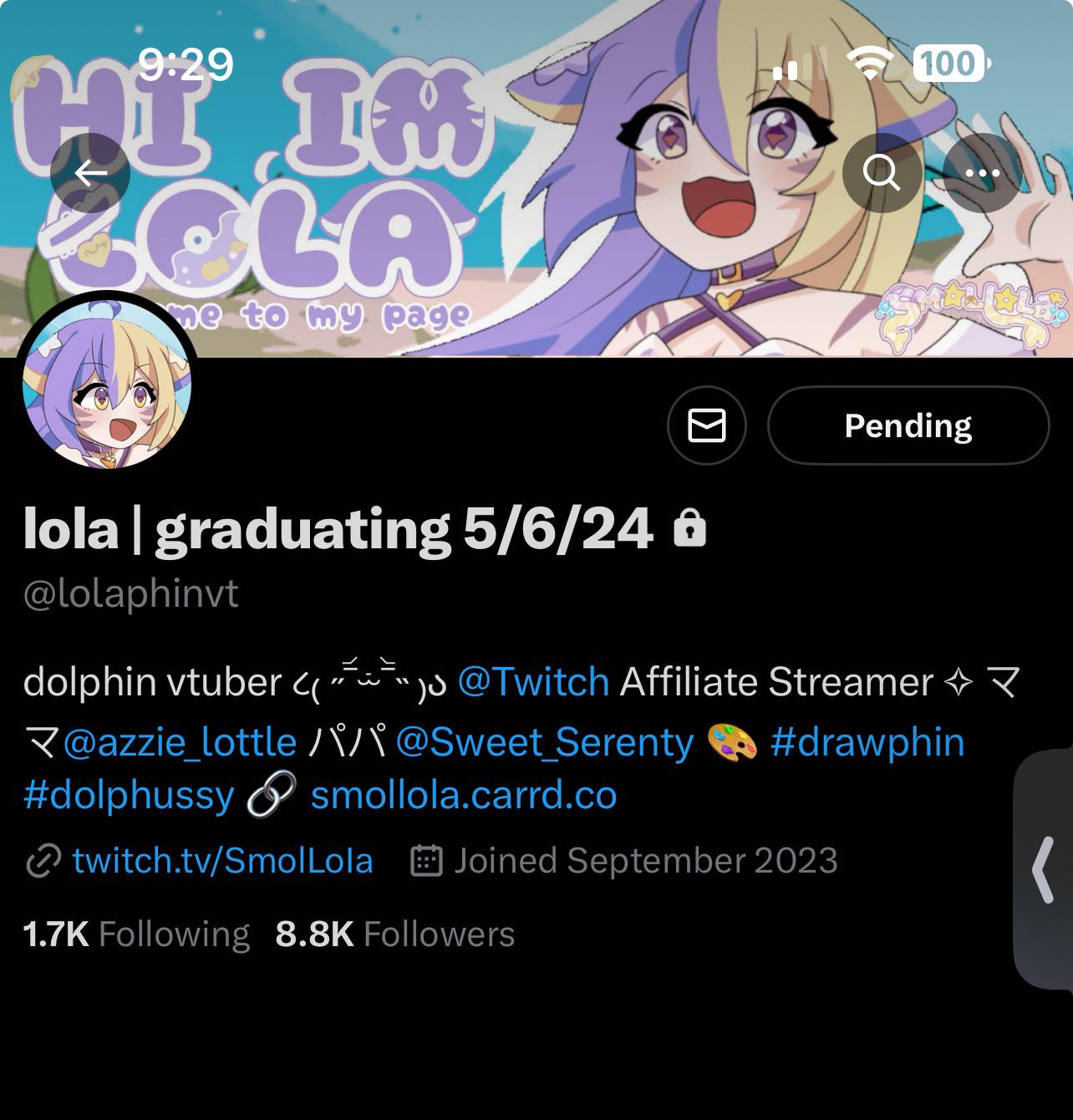1073x1120 pixels.
Task: Go back using the arrow icon
Action: 89,173
